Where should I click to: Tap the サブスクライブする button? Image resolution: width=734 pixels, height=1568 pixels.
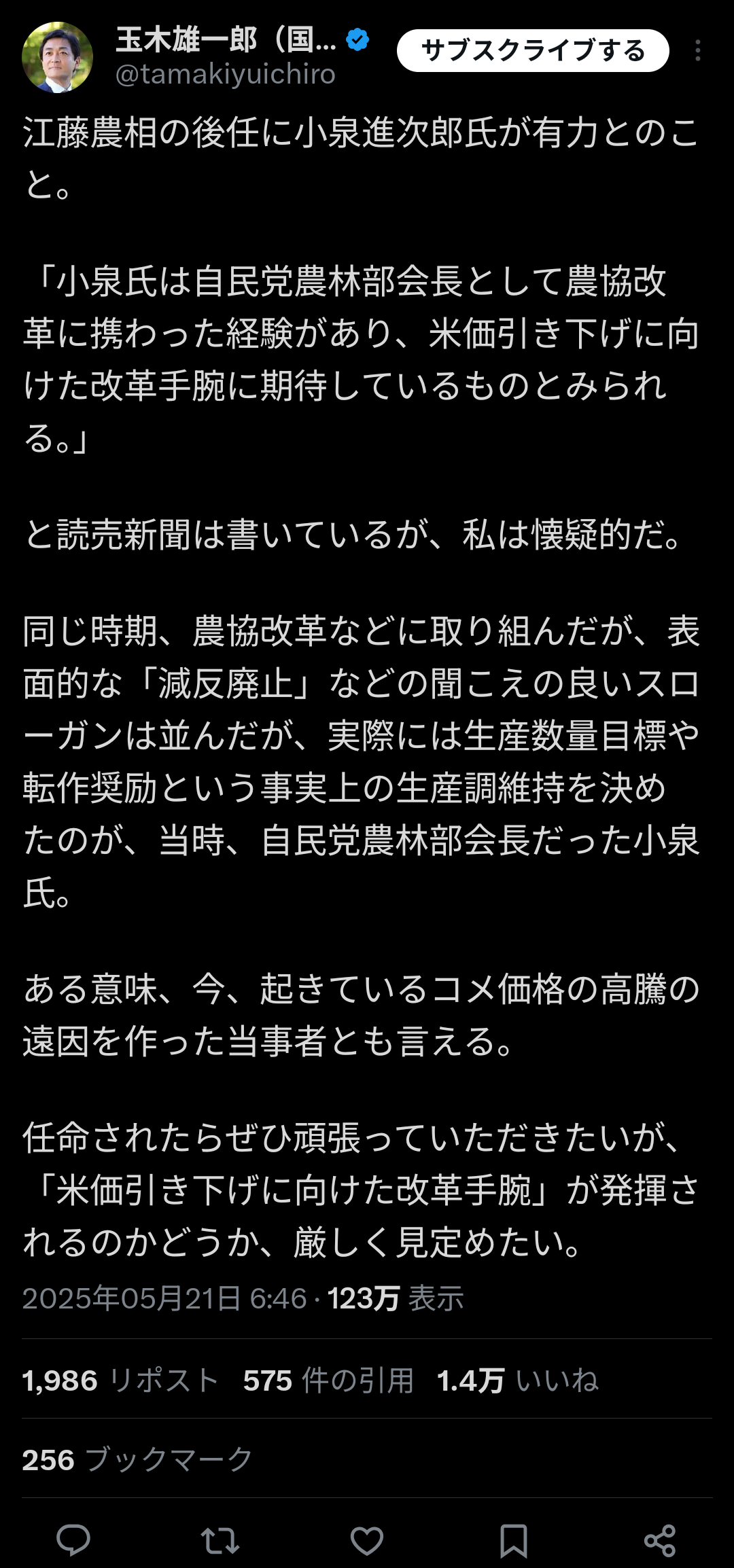point(533,51)
